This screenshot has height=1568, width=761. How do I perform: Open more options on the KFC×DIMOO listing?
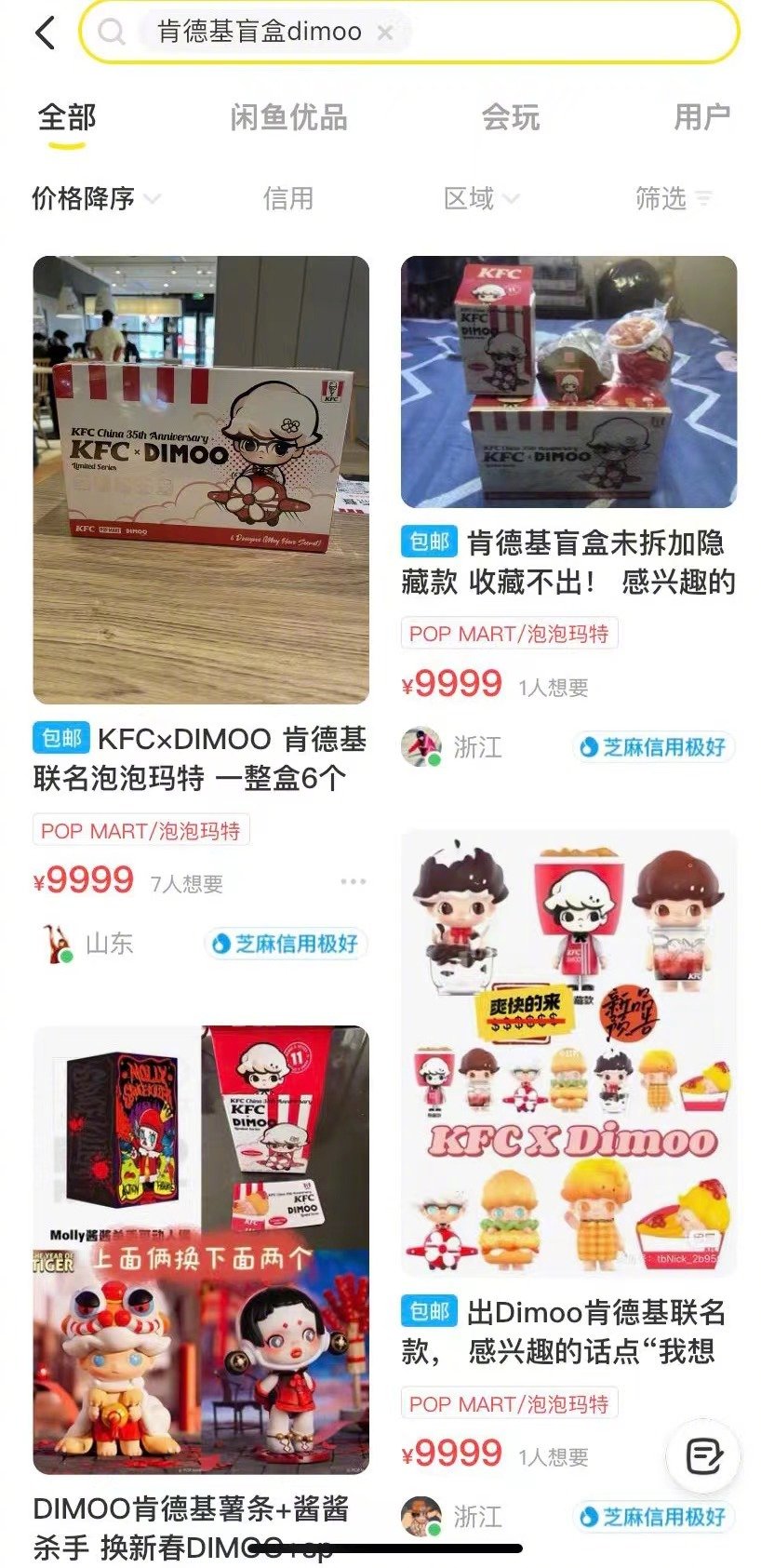coord(353,881)
